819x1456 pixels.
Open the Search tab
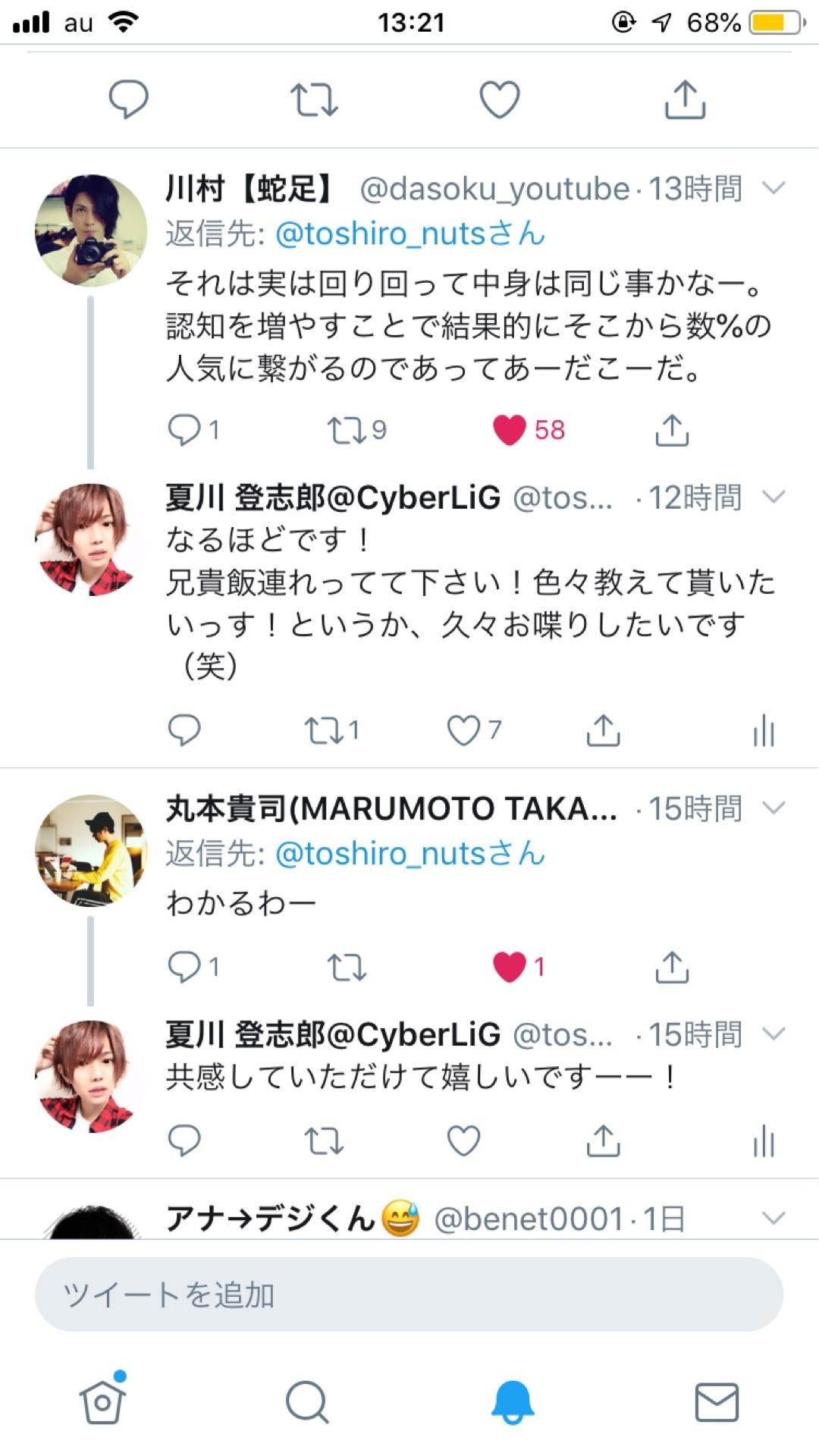tap(307, 1401)
